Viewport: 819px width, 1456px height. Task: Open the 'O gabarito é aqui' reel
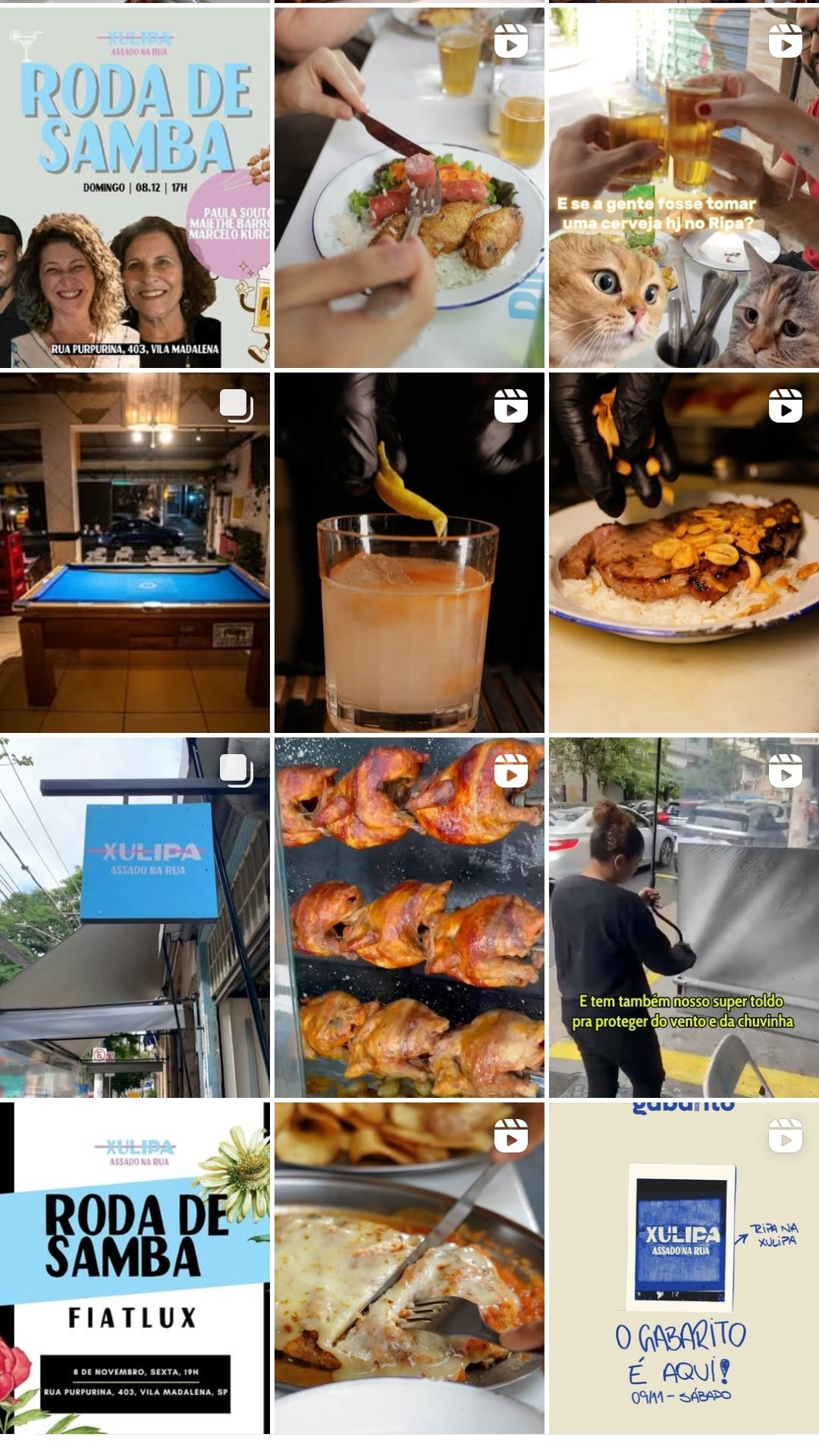[684, 1268]
